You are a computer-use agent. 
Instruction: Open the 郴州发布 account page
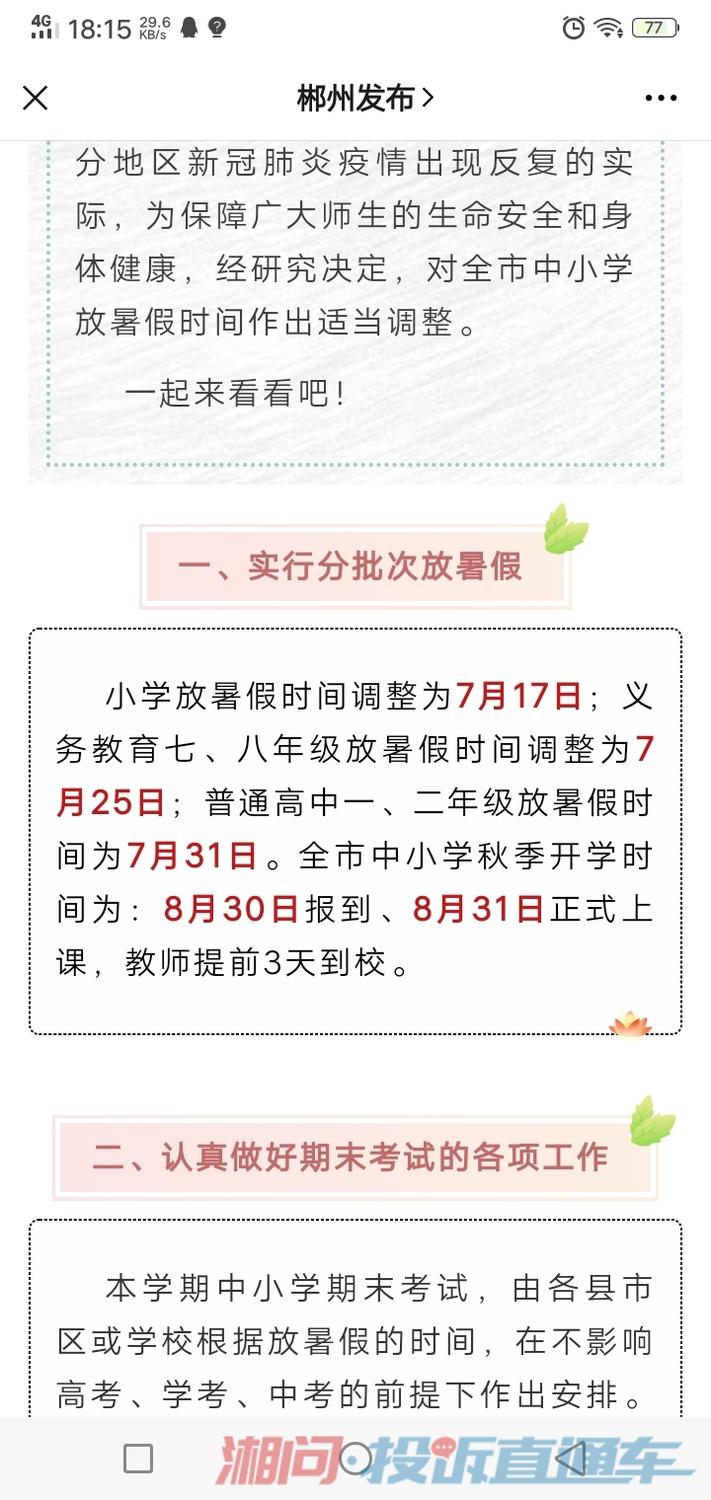[366, 98]
